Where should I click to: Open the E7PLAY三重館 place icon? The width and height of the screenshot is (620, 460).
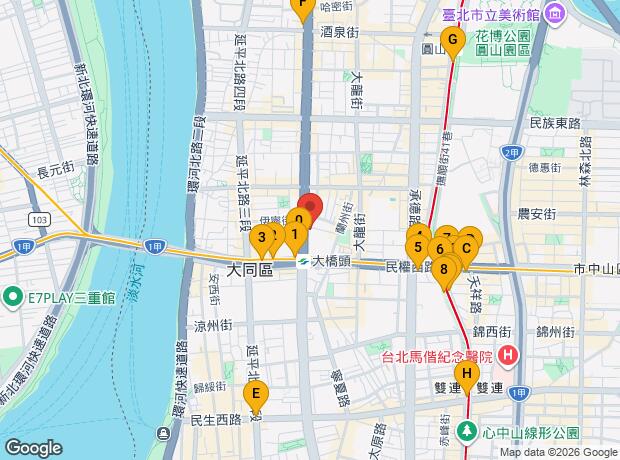tap(13, 297)
